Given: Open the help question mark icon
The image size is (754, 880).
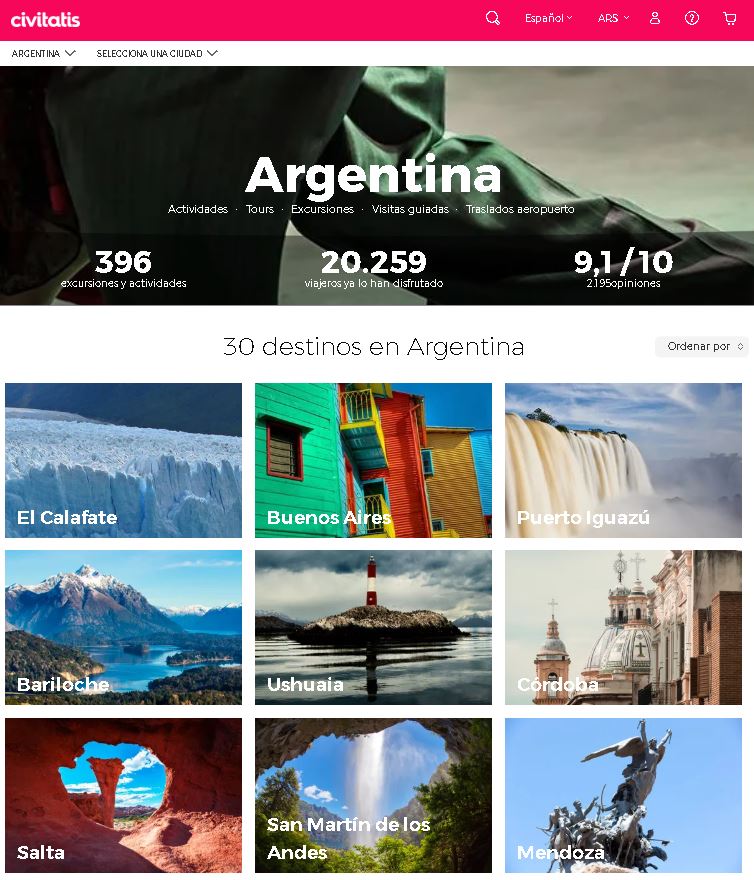Looking at the screenshot, I should coord(692,18).
